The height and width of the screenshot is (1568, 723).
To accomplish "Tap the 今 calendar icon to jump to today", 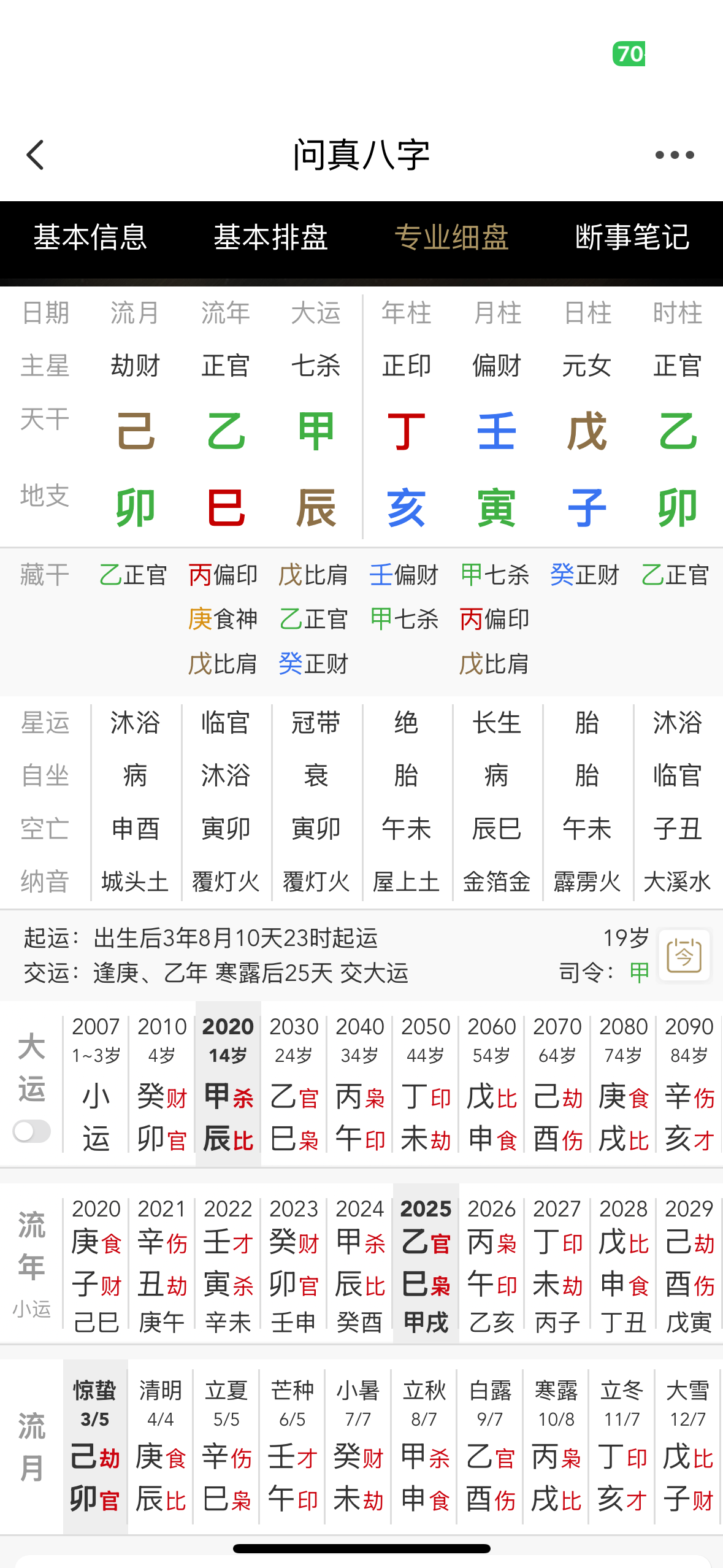I will point(684,955).
